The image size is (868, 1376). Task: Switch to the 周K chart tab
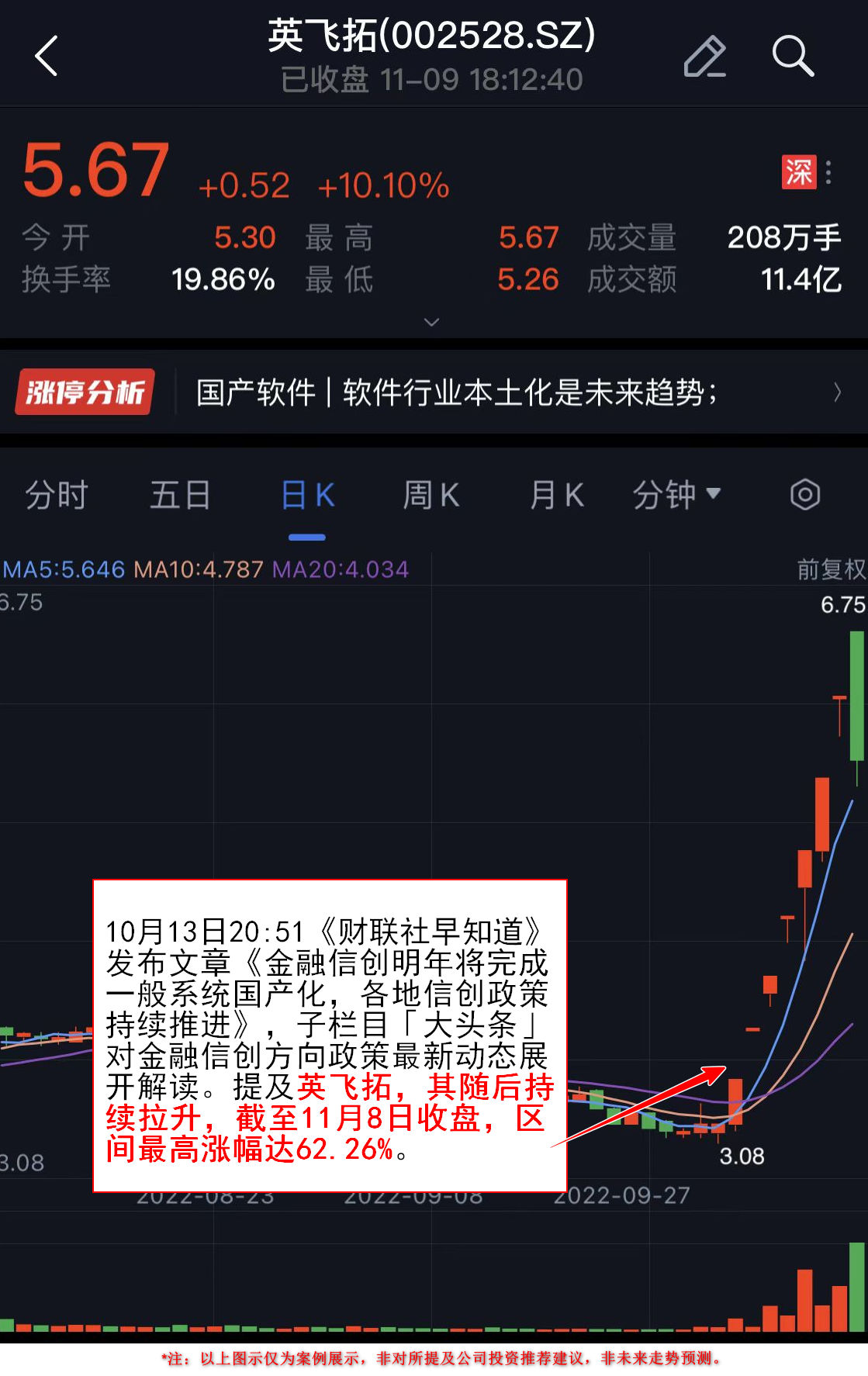(x=431, y=495)
